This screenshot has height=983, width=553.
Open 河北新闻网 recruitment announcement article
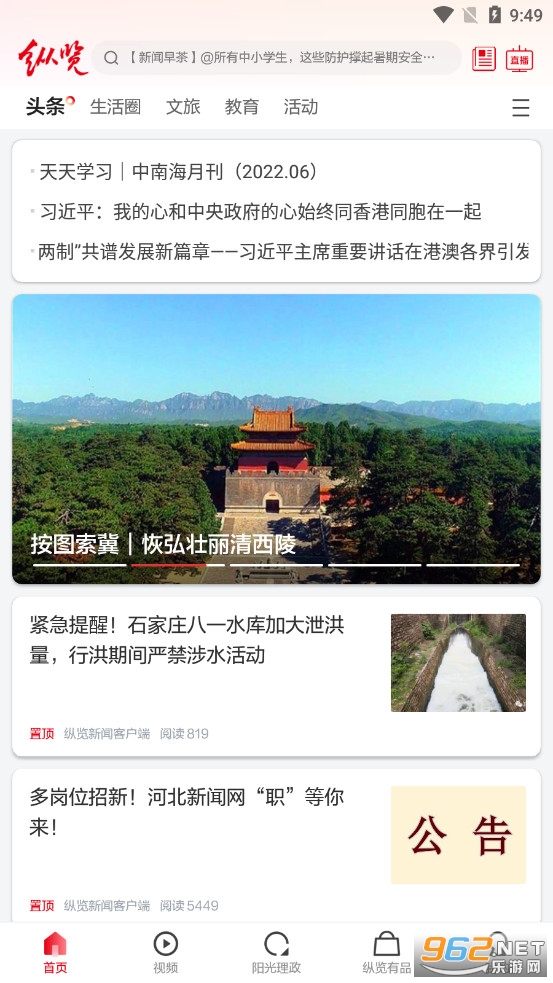[276, 846]
